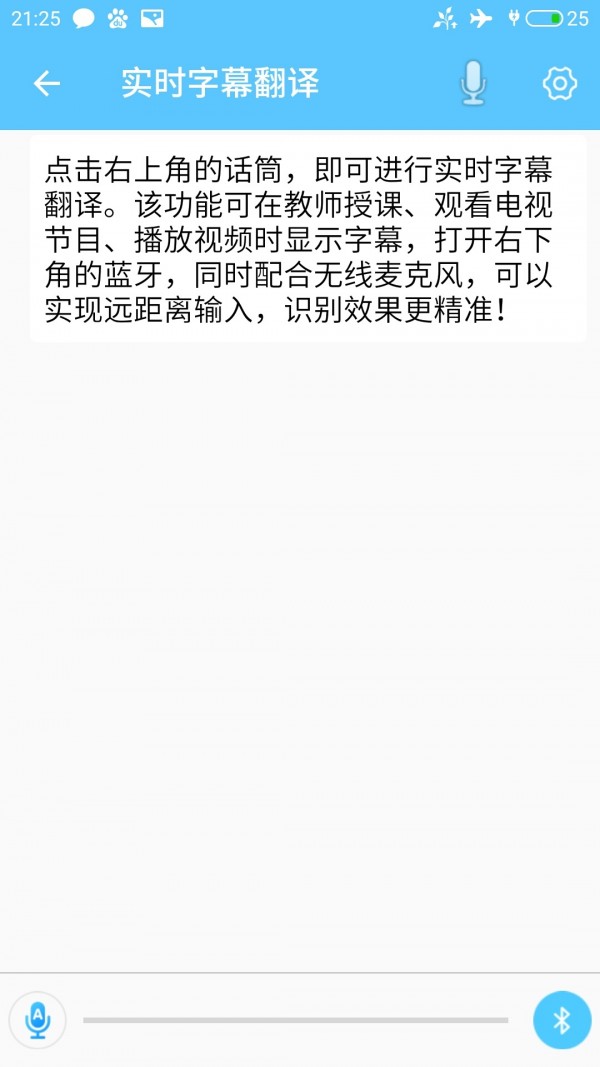
Task: Tap the microphone in the top bar
Action: [x=473, y=83]
